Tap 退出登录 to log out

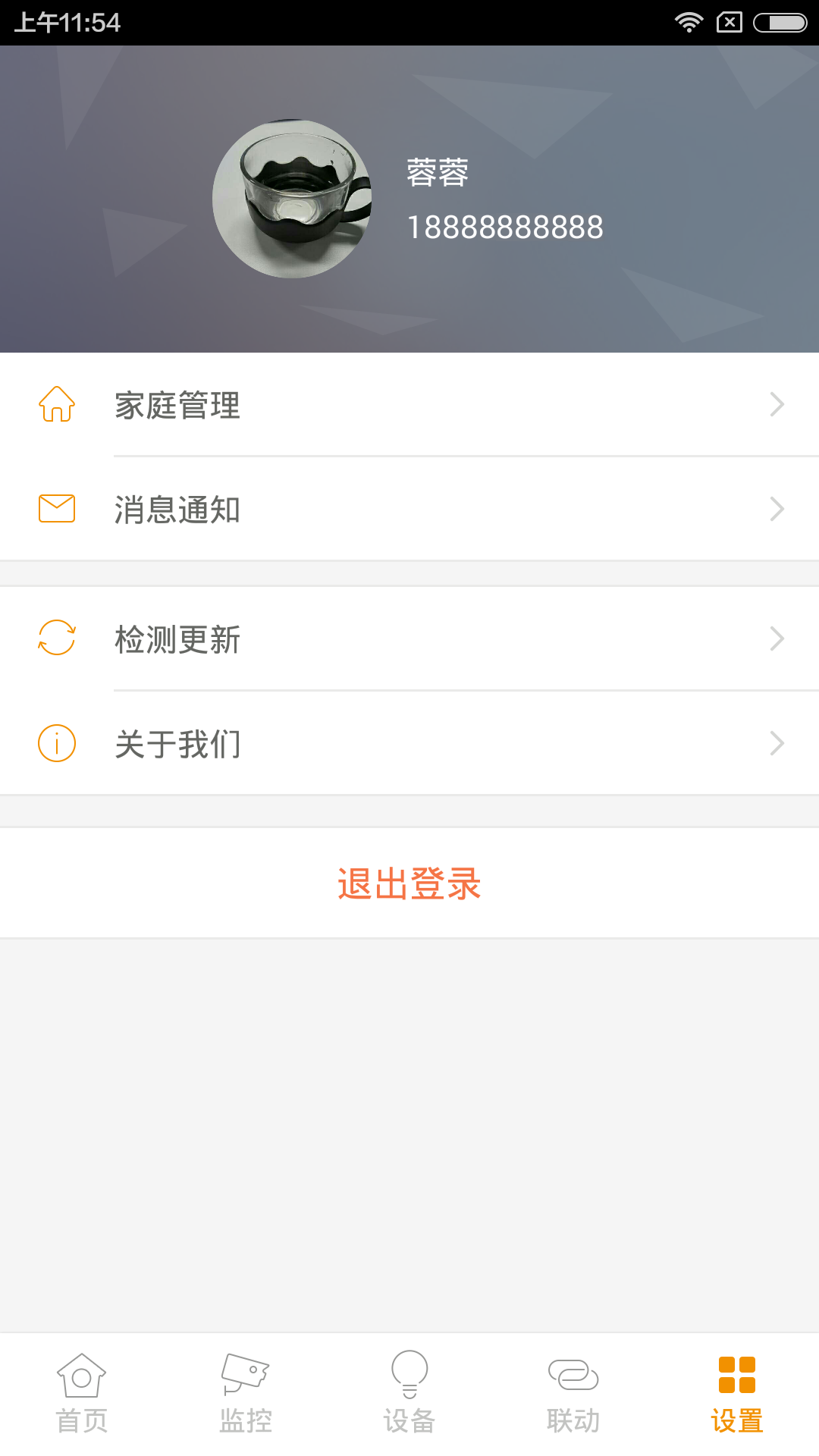point(409,883)
